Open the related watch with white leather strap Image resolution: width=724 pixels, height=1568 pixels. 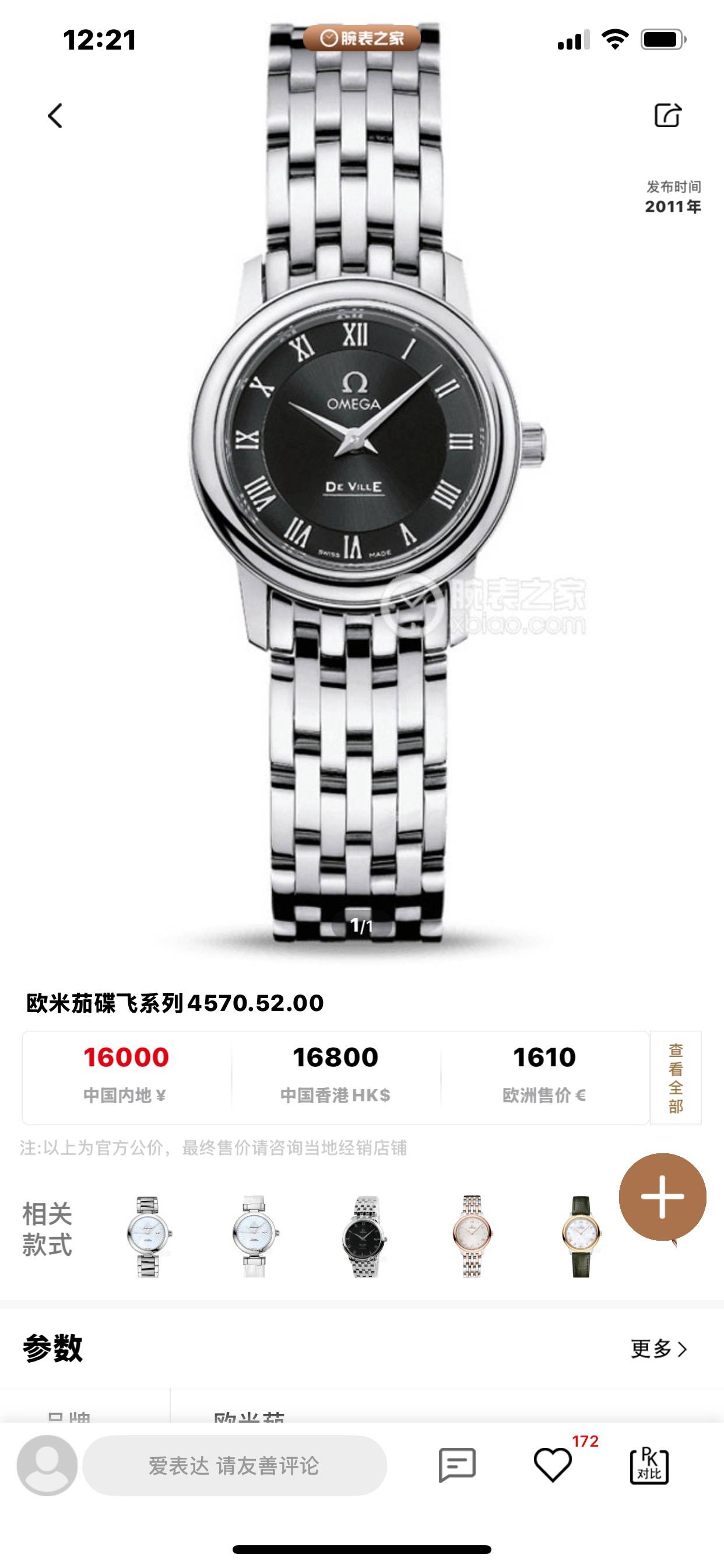point(255,1236)
